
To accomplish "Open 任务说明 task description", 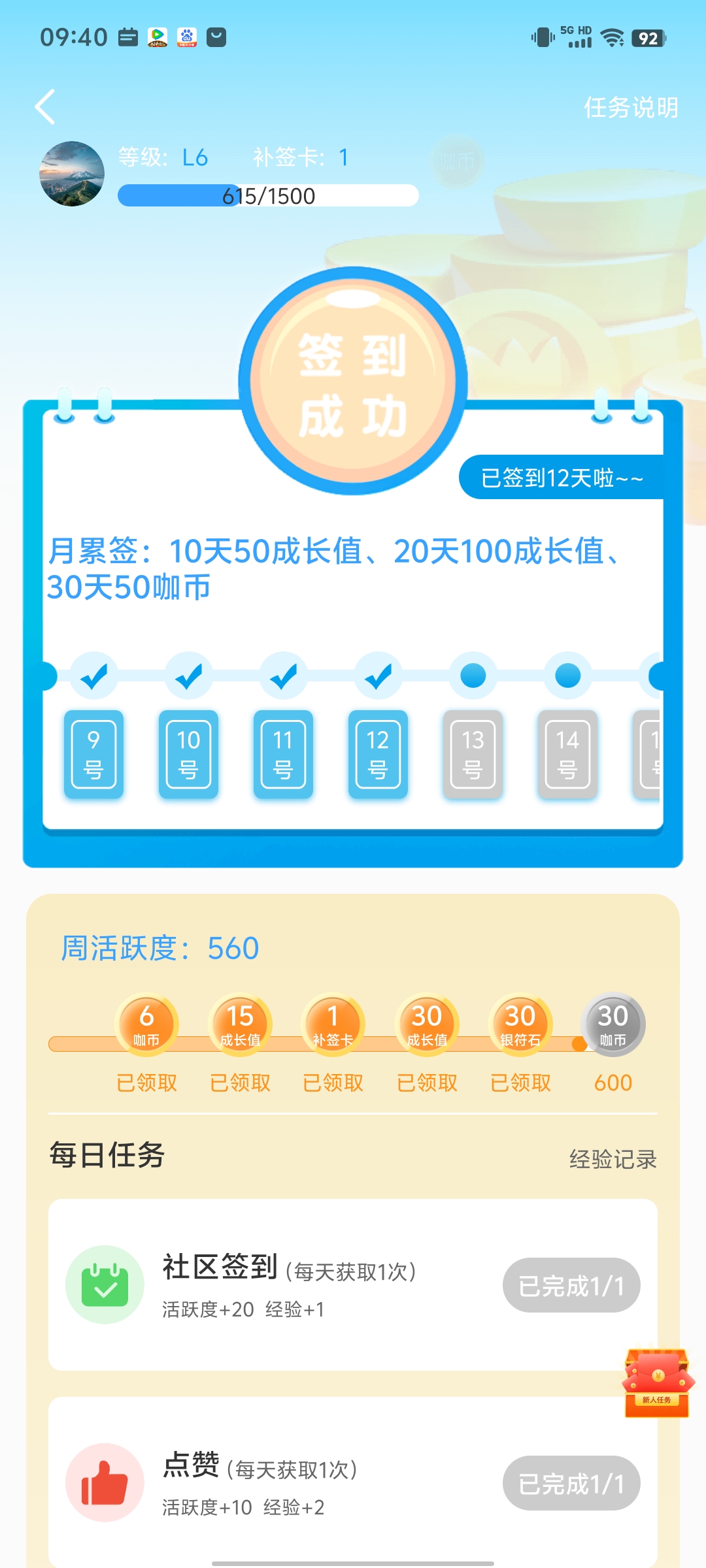I will point(630,108).
